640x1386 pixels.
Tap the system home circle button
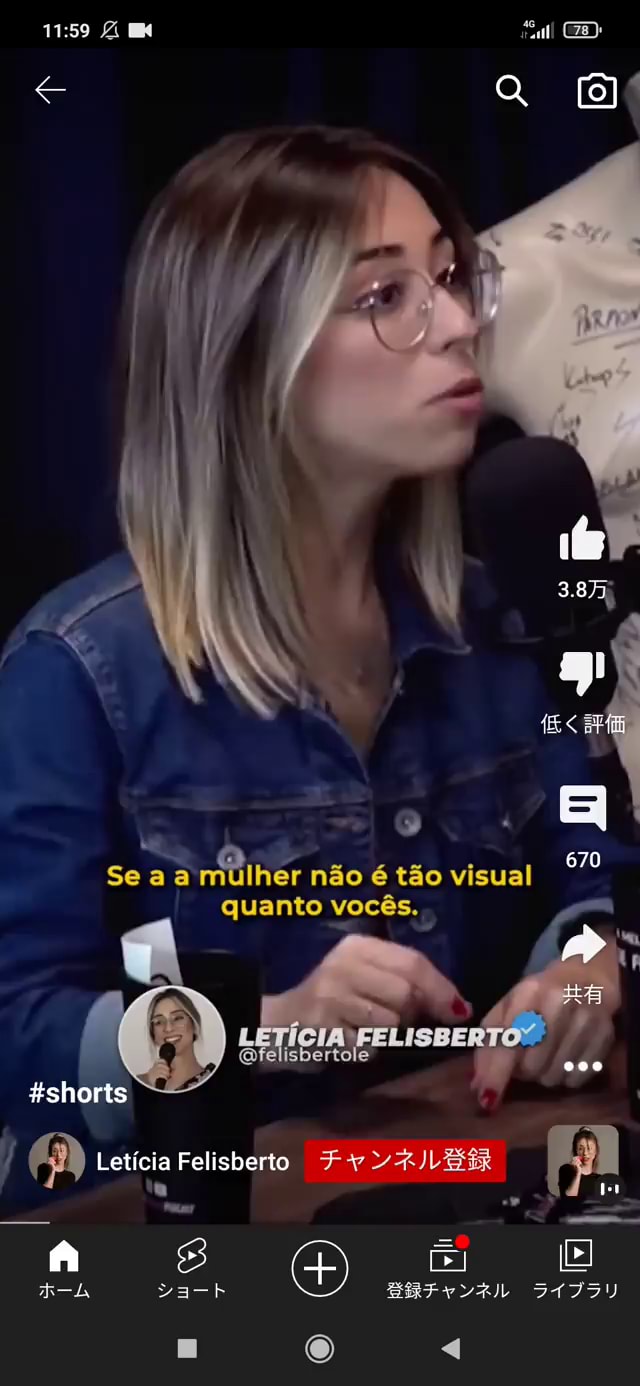pyautogui.click(x=320, y=1348)
